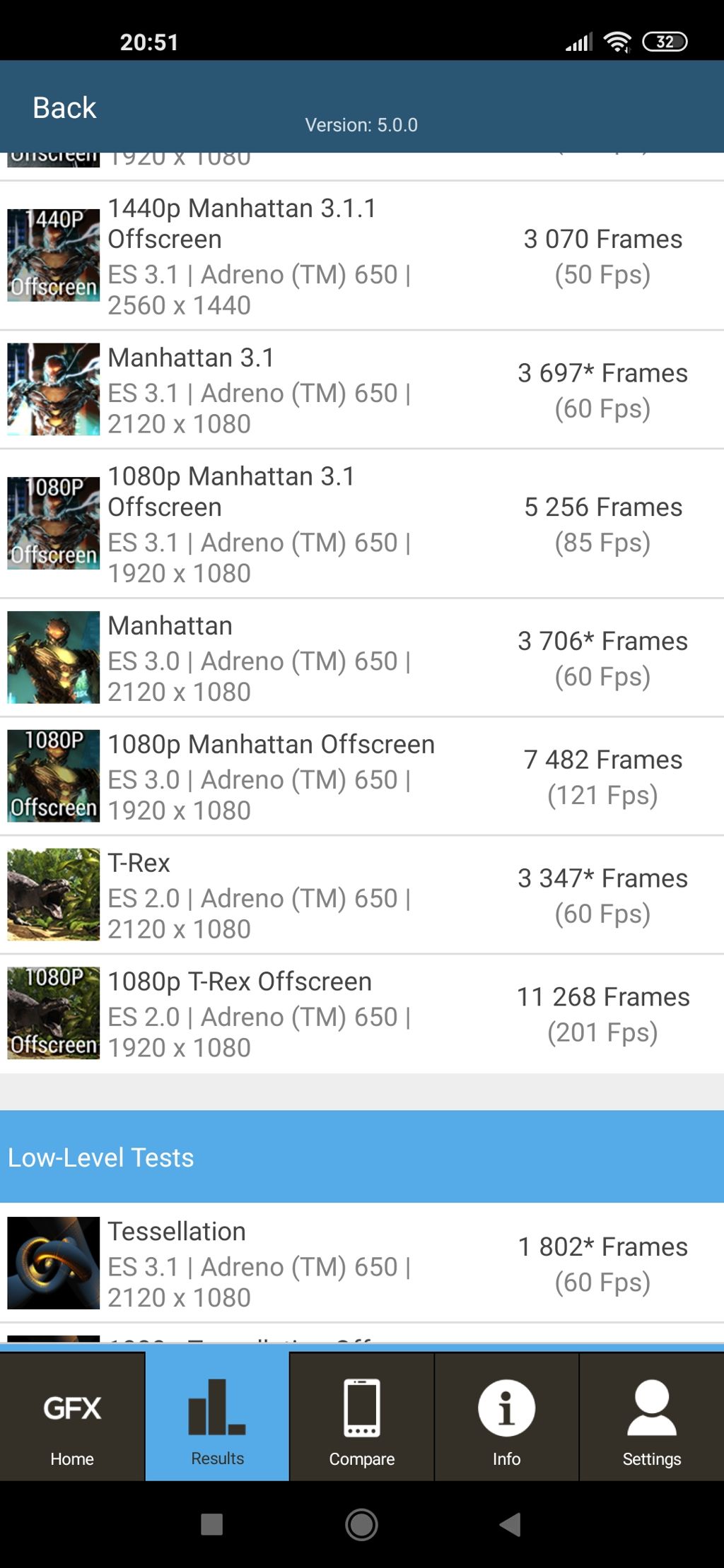Image resolution: width=724 pixels, height=1568 pixels.
Task: Tap the Back button in the header
Action: point(64,107)
